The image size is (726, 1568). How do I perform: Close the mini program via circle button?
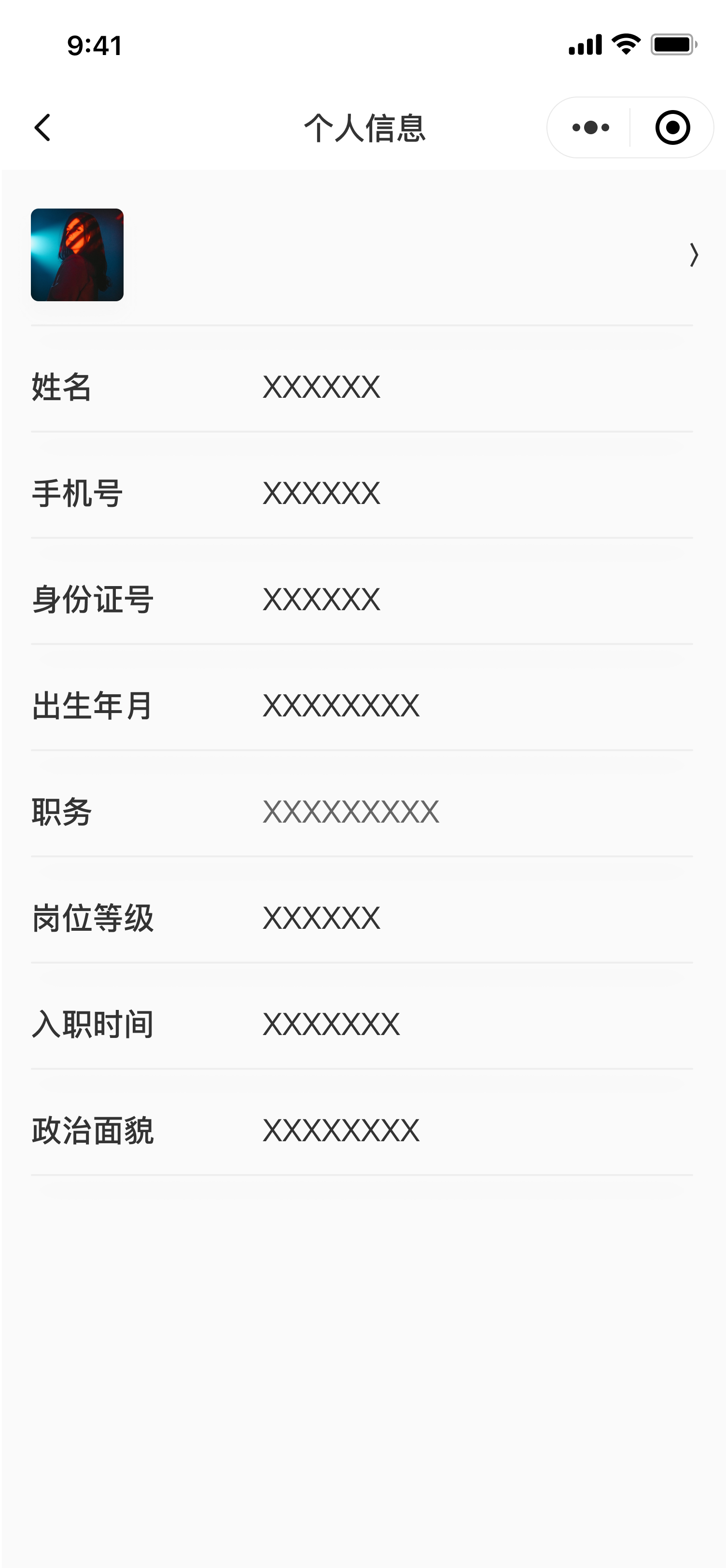[x=672, y=128]
